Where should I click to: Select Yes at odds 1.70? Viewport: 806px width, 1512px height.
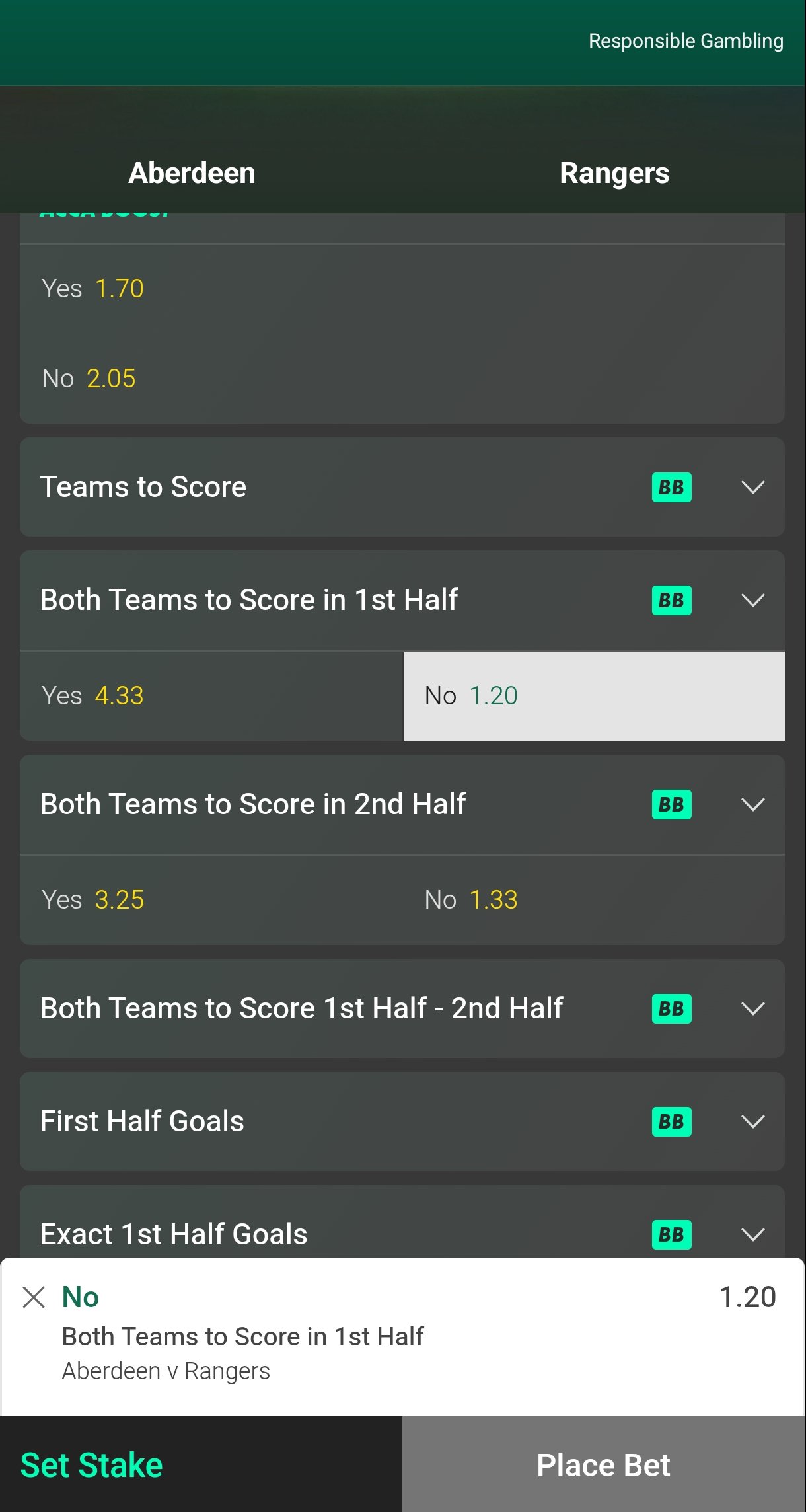point(92,289)
